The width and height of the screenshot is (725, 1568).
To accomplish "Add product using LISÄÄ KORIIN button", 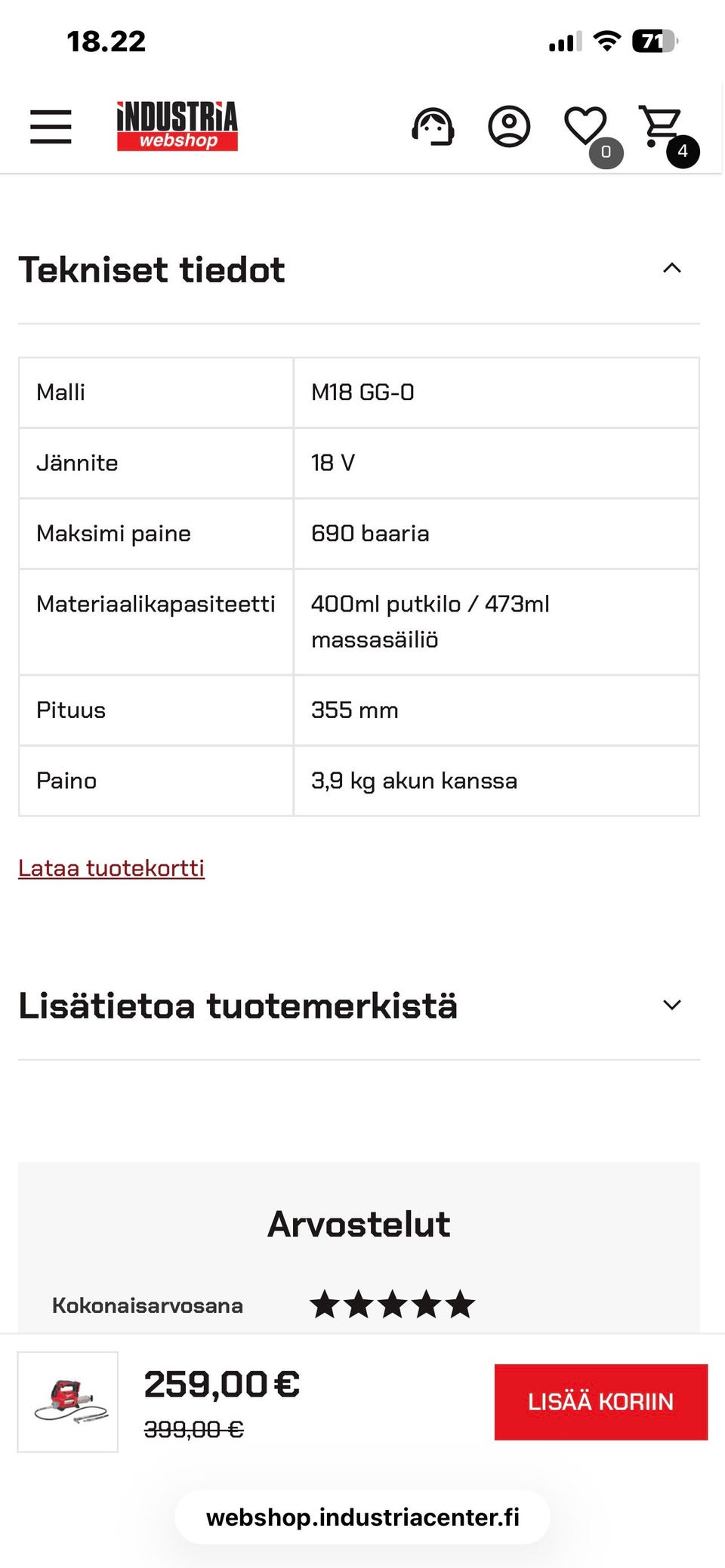I will [600, 1401].
